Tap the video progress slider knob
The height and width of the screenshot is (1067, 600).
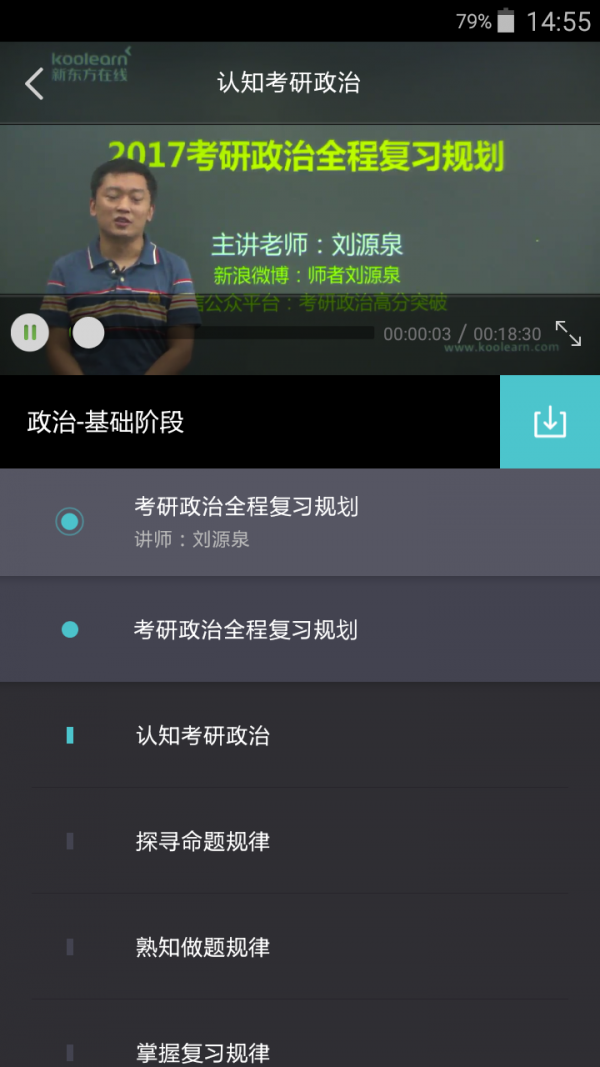pyautogui.click(x=88, y=333)
